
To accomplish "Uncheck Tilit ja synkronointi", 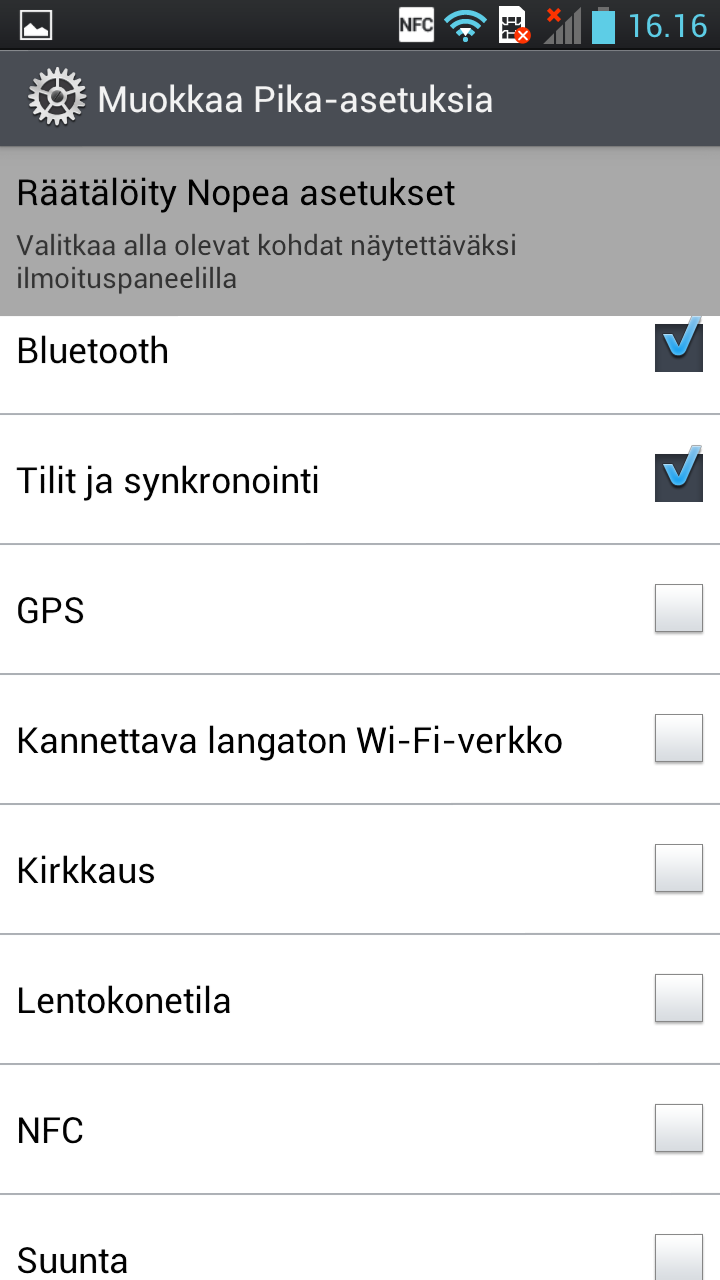I will tap(679, 477).
